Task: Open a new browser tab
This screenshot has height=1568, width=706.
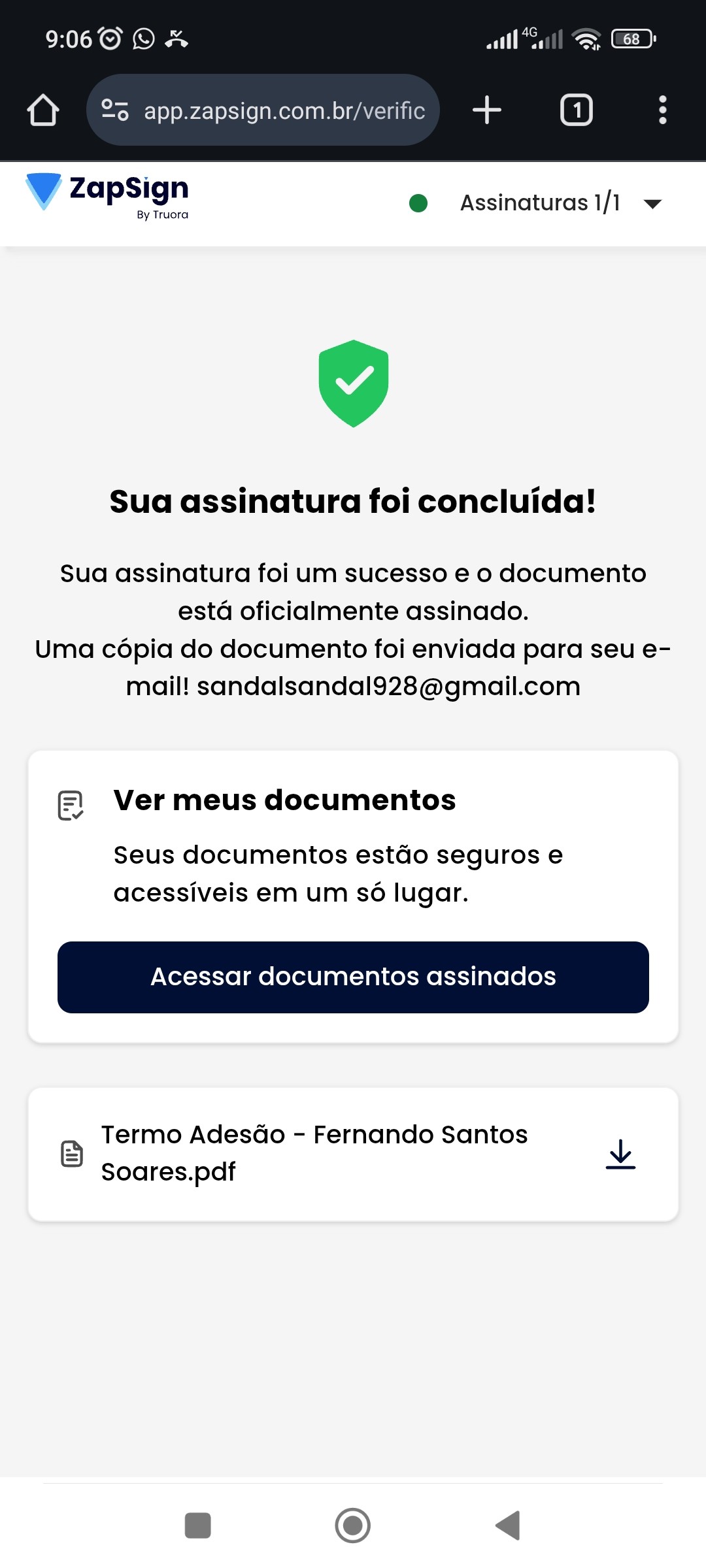Action: (487, 110)
